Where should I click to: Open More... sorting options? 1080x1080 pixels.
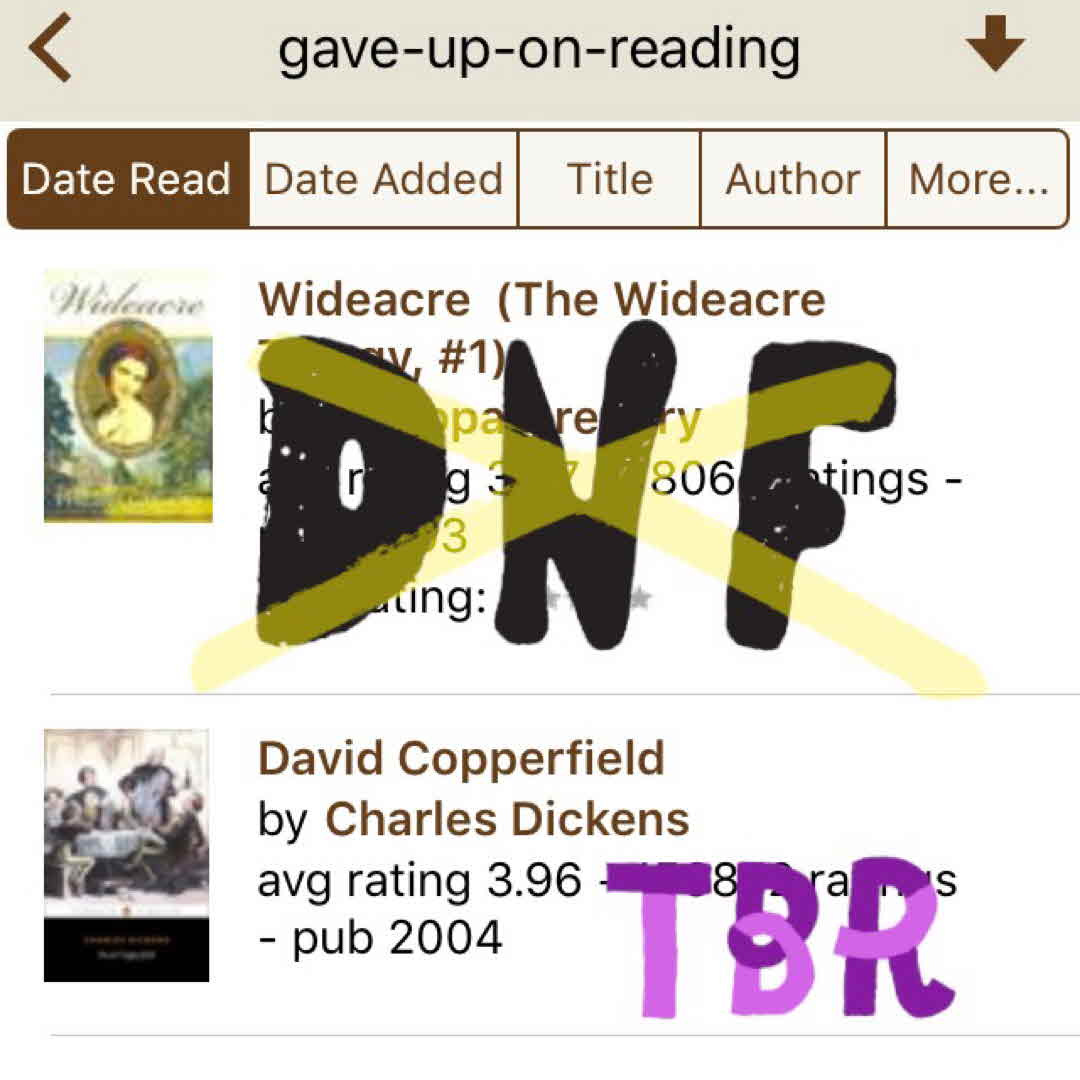coord(978,180)
